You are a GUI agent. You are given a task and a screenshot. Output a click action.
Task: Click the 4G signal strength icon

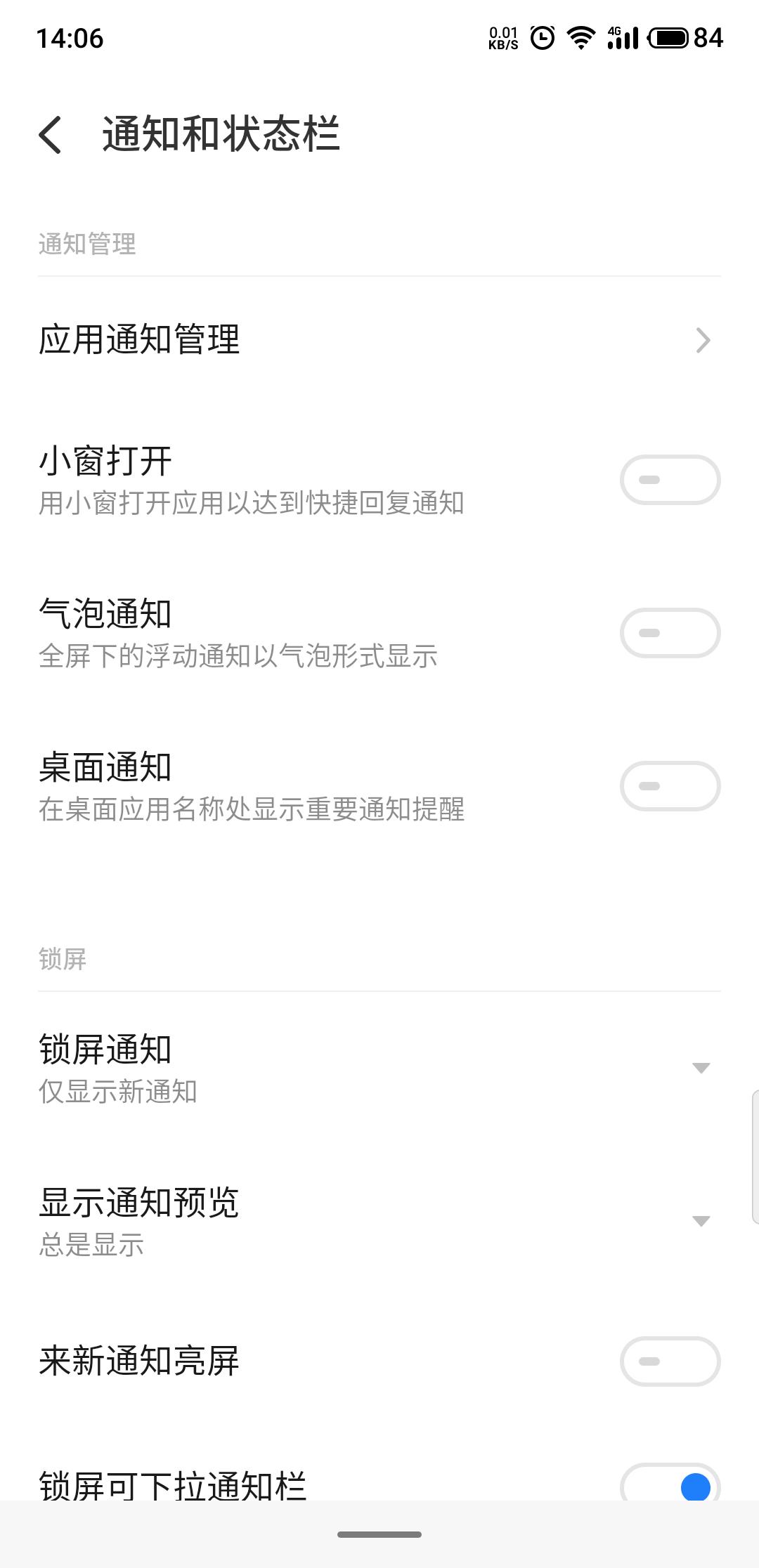click(x=624, y=37)
